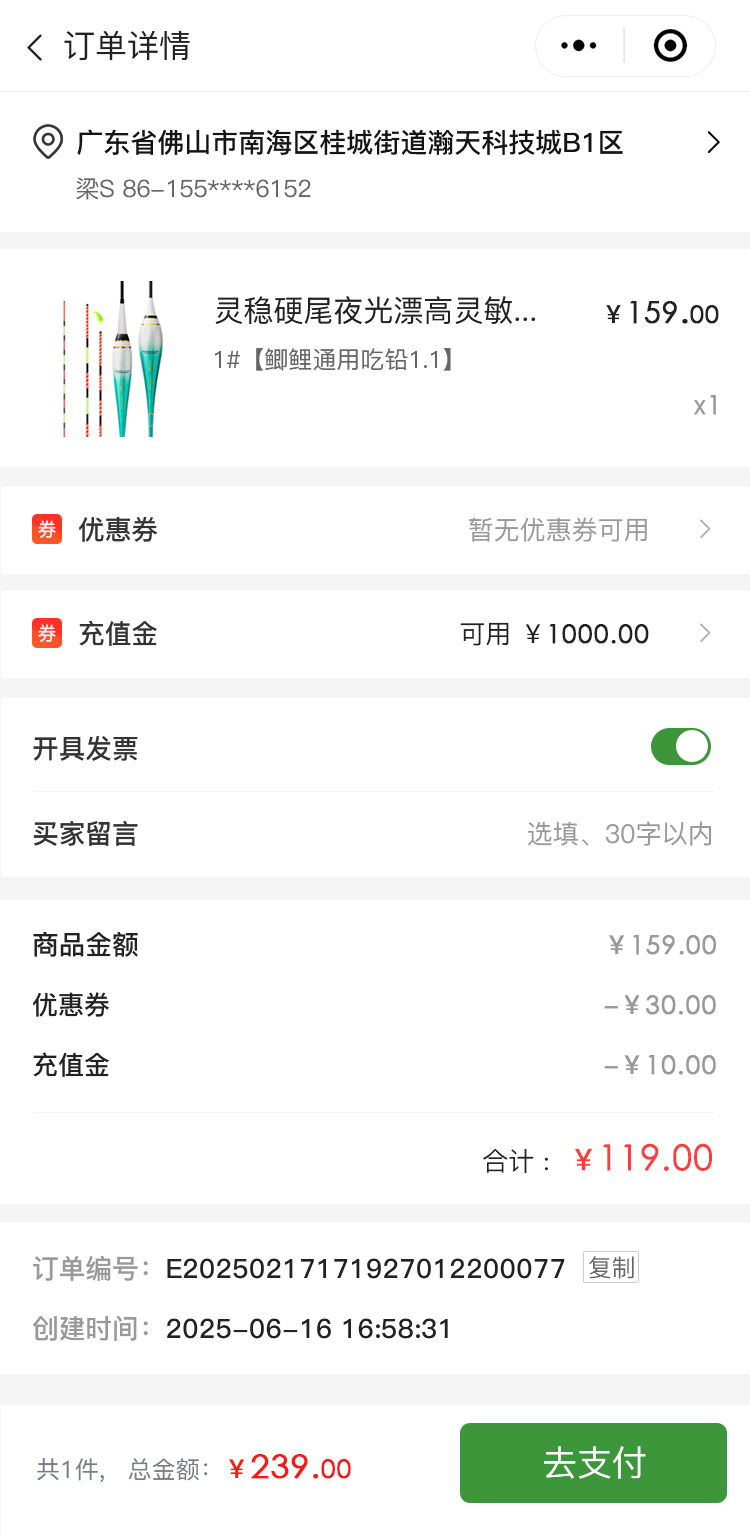Go back from order details

click(36, 47)
